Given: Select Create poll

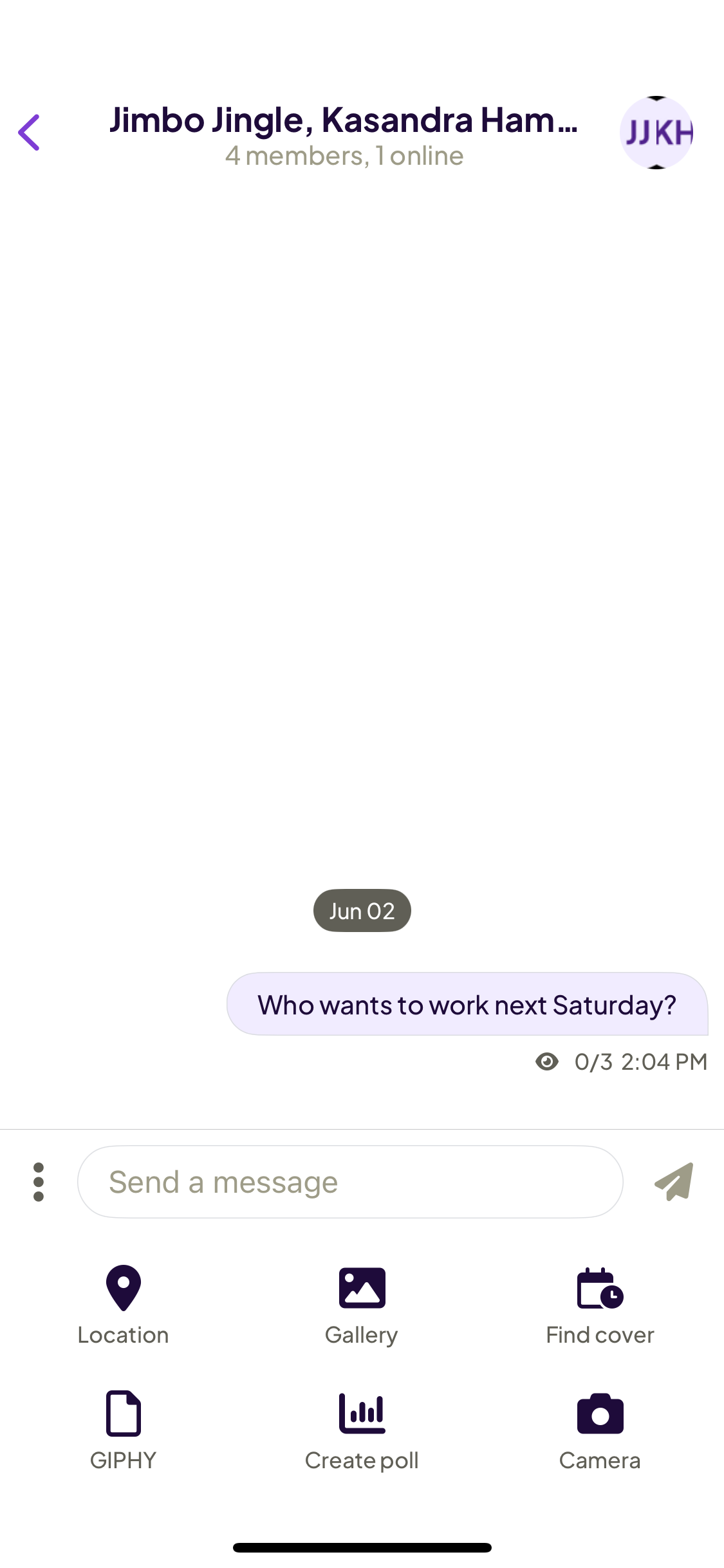Looking at the screenshot, I should [362, 1435].
